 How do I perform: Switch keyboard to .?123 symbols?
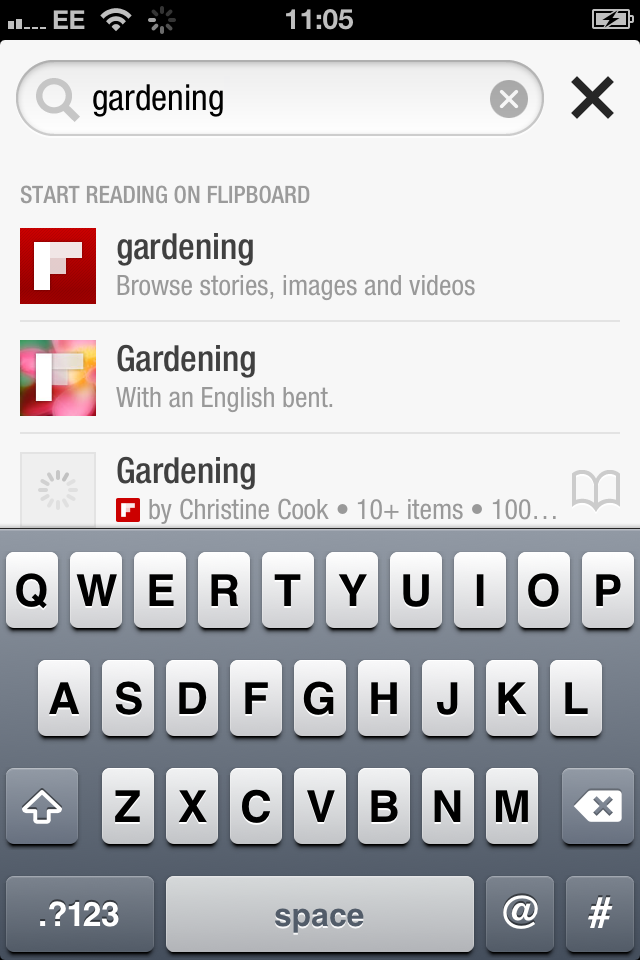coord(80,914)
